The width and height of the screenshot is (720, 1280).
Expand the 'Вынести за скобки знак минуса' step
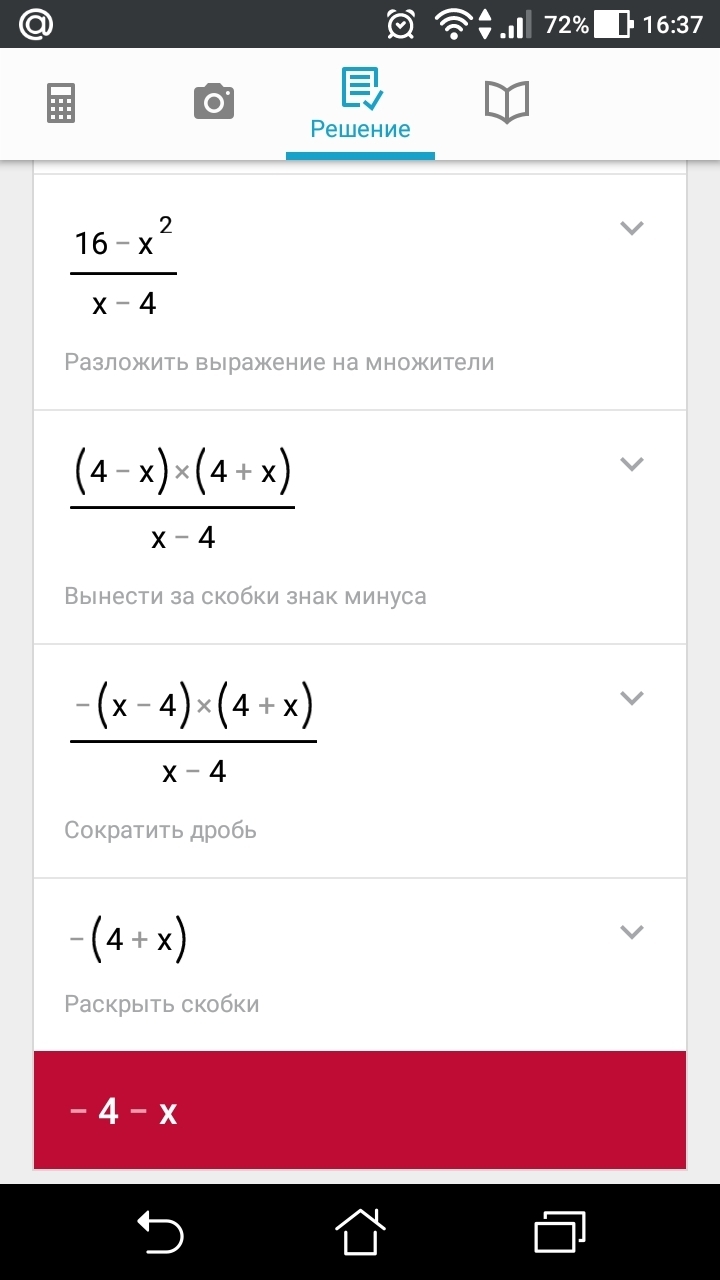pos(631,464)
